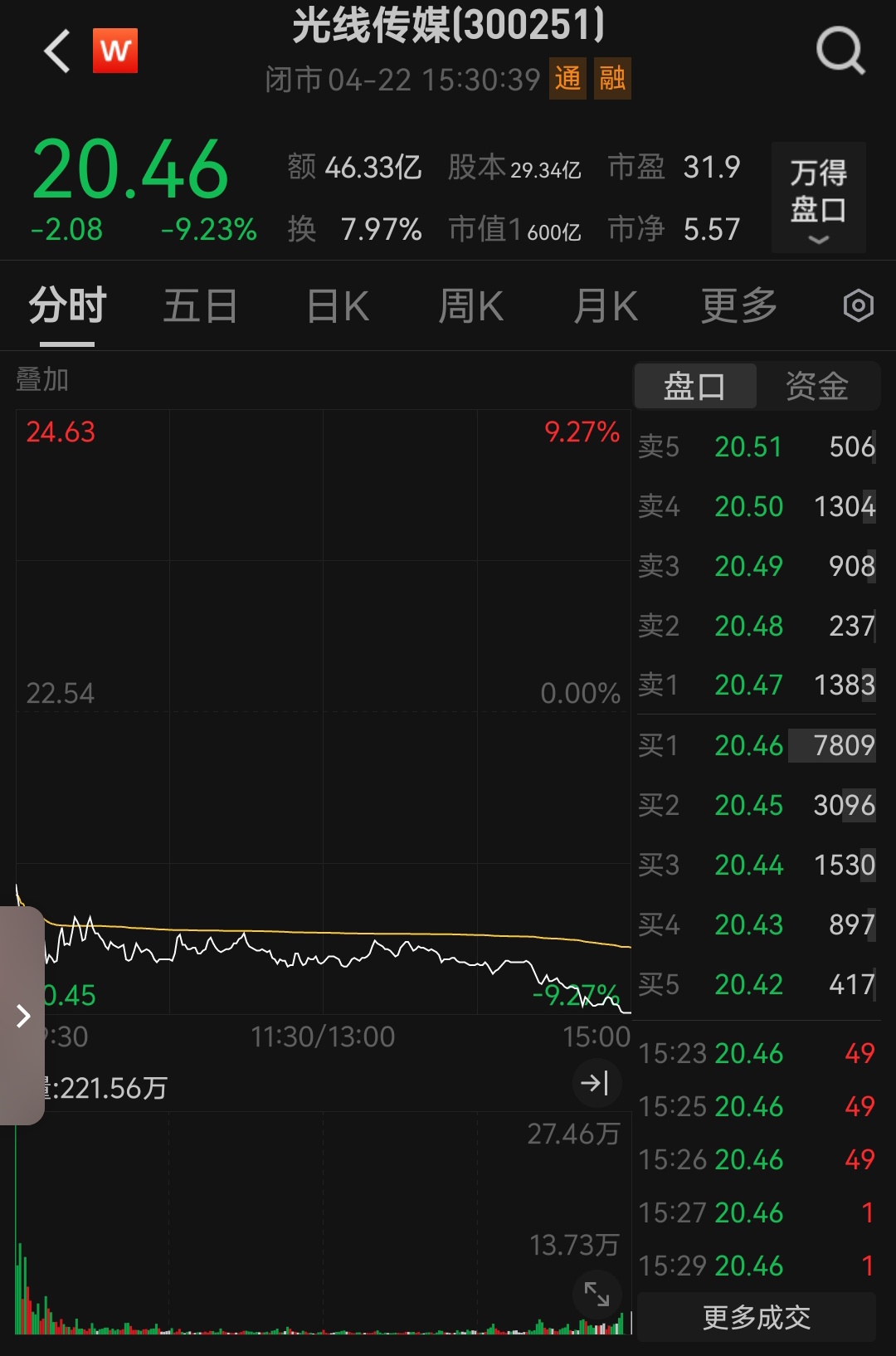Switch to the 日K chart tab
This screenshot has height=1356, width=896.
tap(337, 306)
